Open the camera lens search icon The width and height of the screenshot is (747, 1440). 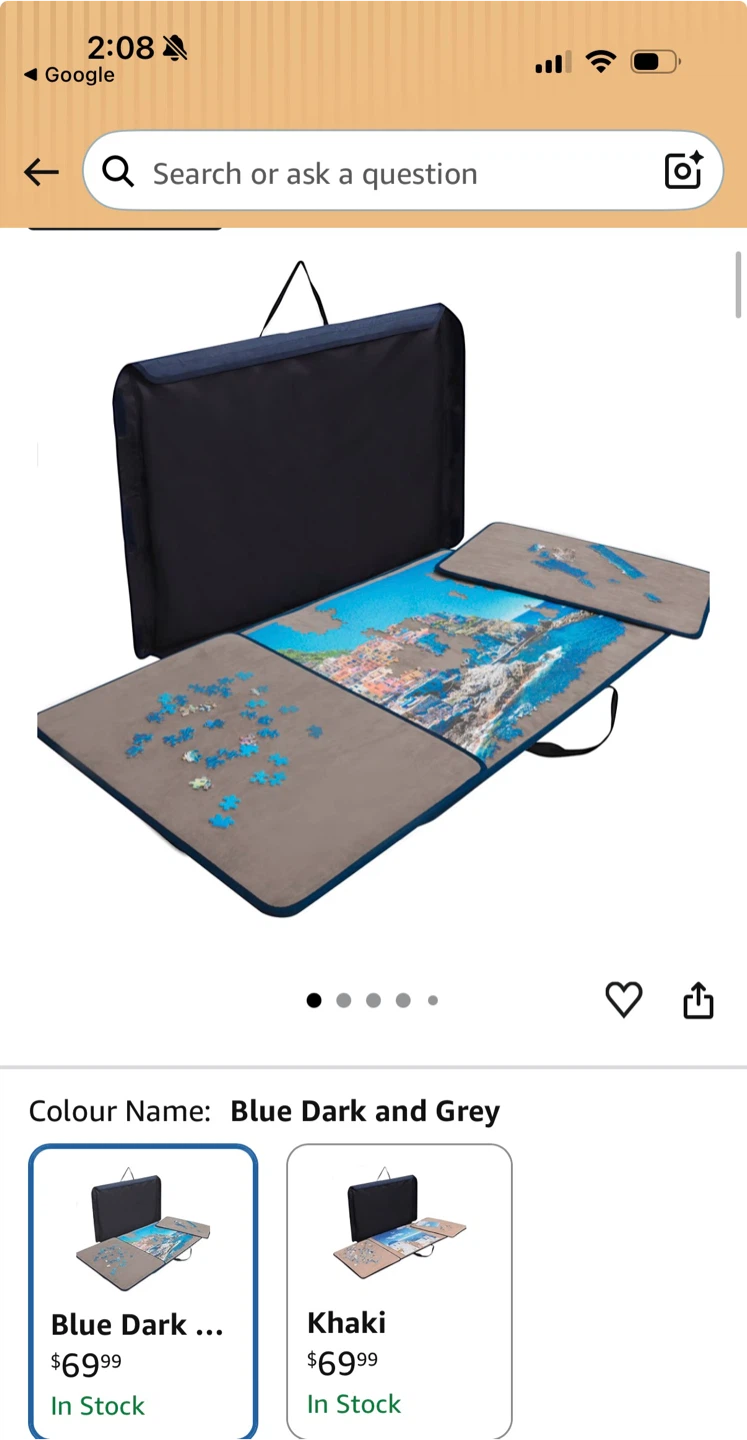coord(684,171)
